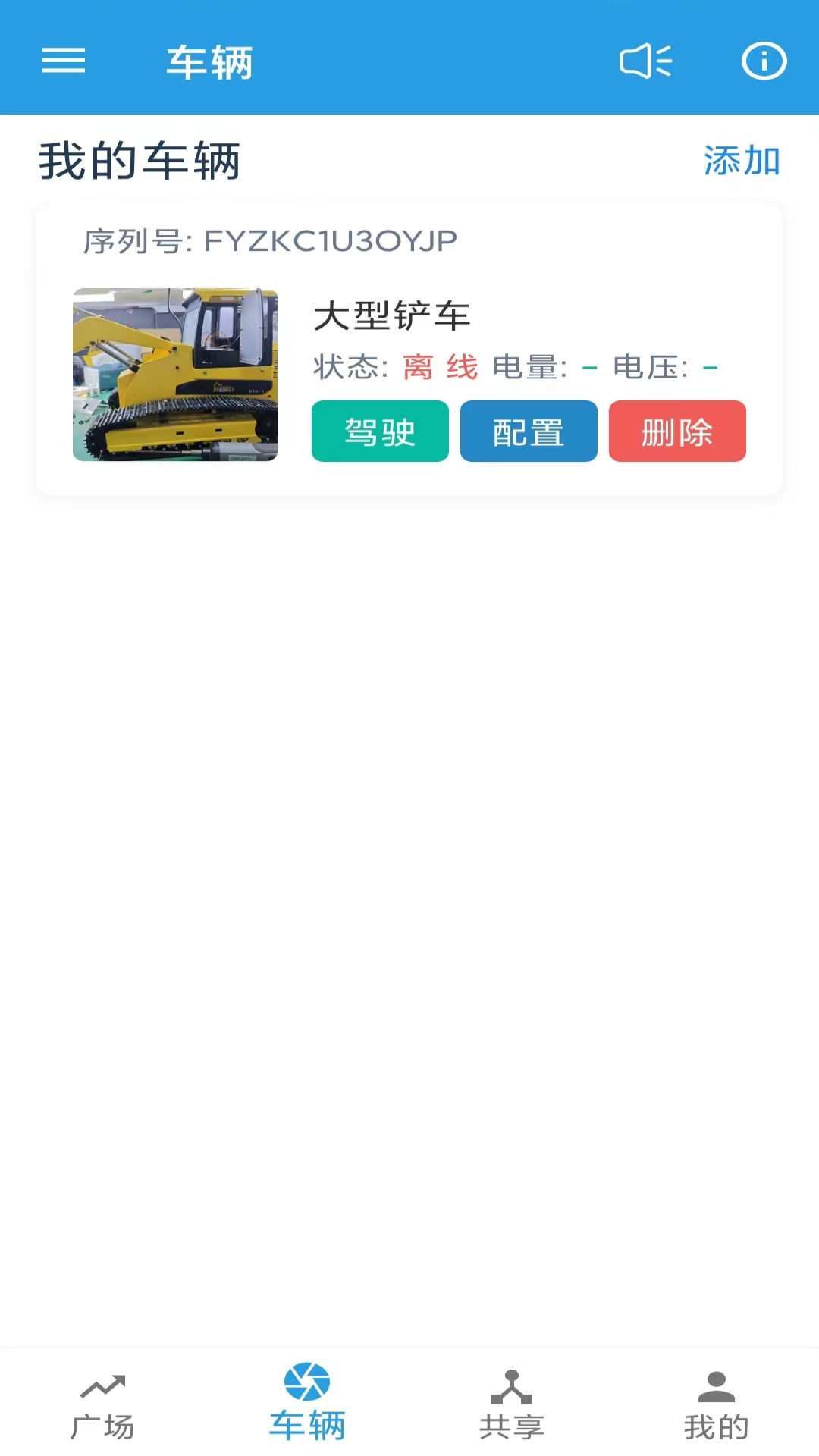
Task: Switch to the 广场 tab
Action: coord(102,1405)
